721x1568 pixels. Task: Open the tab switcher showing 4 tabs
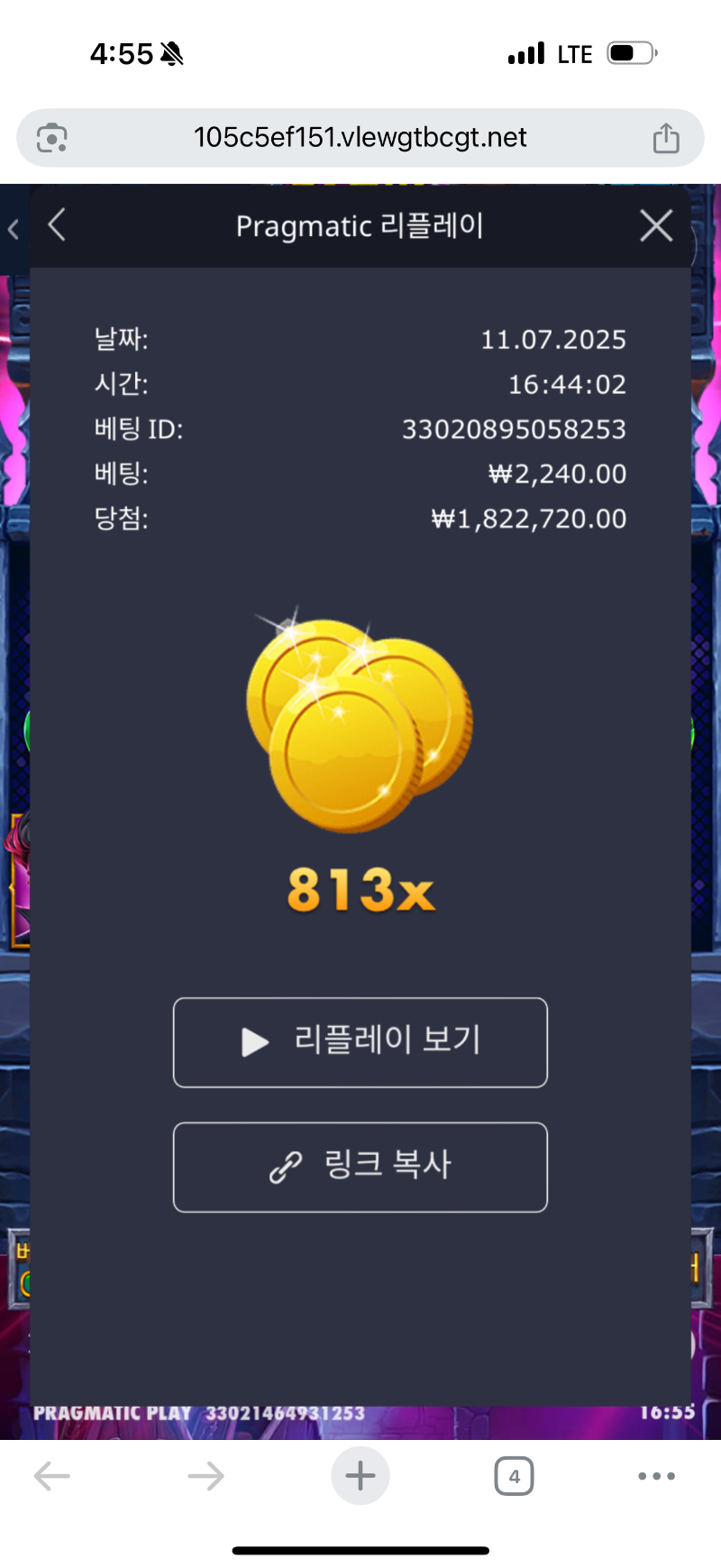tap(514, 1476)
